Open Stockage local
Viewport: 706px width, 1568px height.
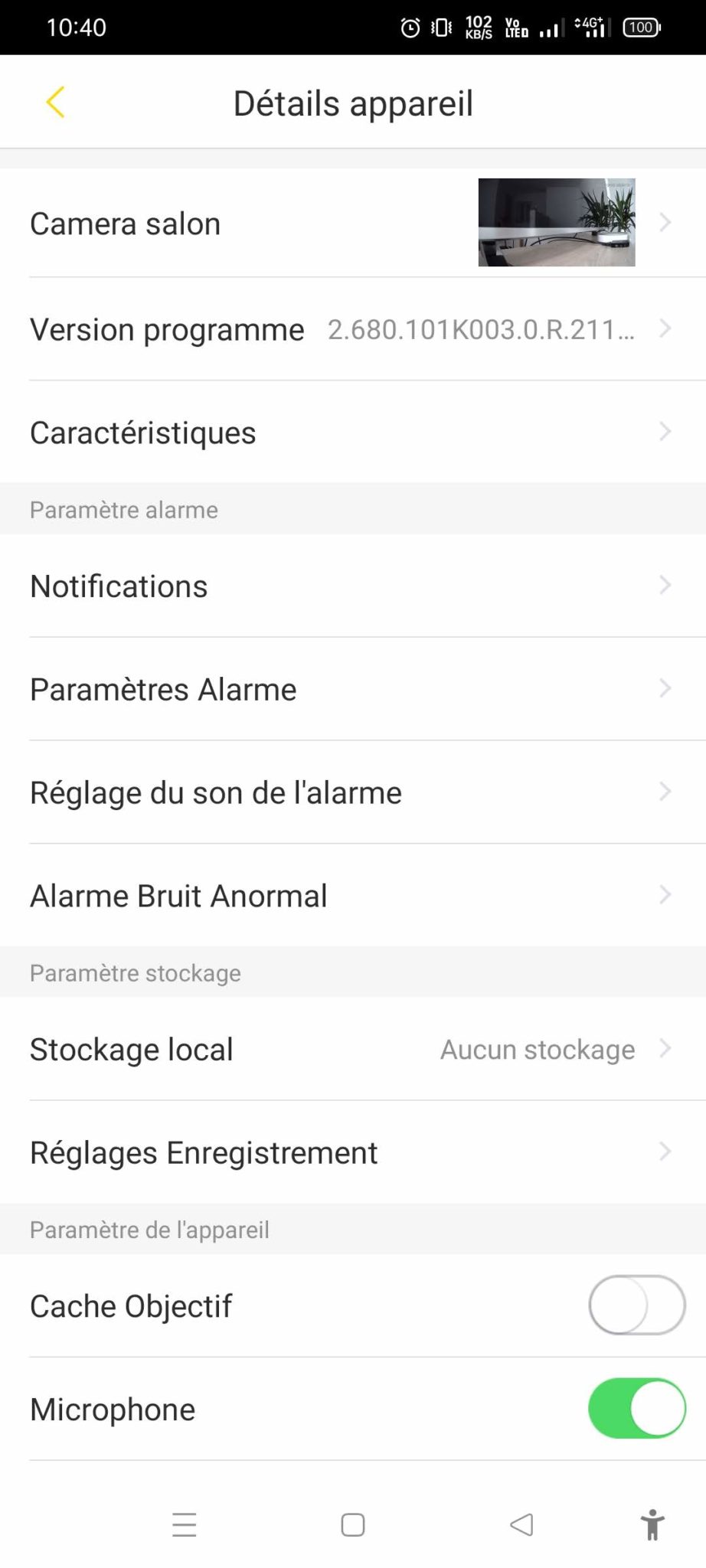(x=353, y=1049)
